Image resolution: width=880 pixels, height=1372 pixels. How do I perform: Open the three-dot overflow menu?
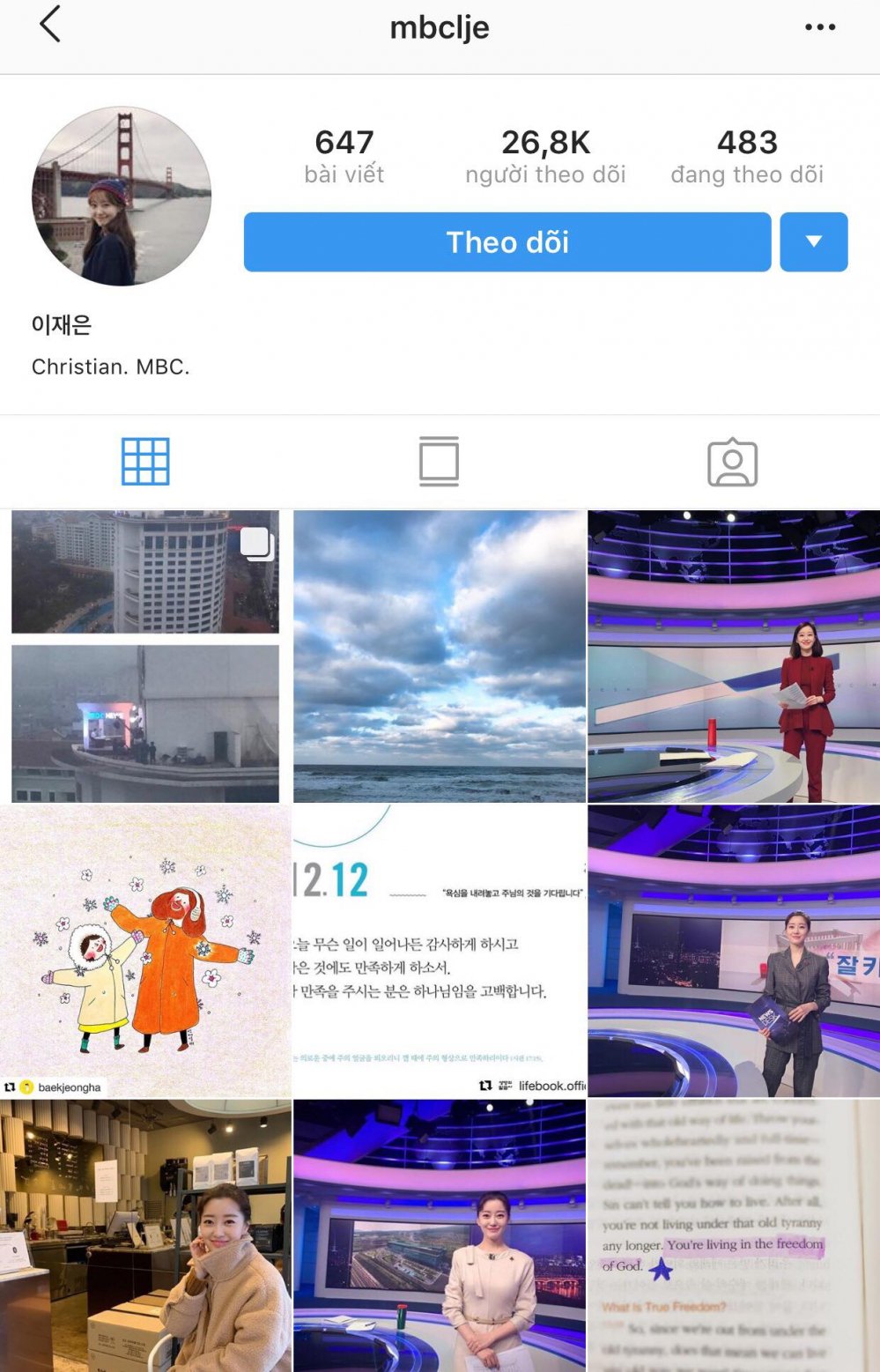pyautogui.click(x=819, y=27)
